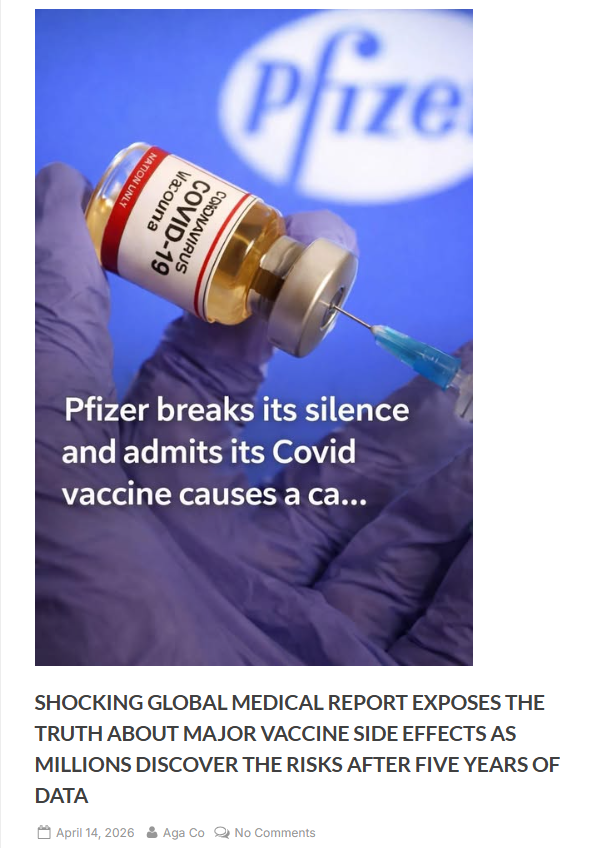View posts by author Aga Co
The width and height of the screenshot is (606, 848).
[x=183, y=832]
